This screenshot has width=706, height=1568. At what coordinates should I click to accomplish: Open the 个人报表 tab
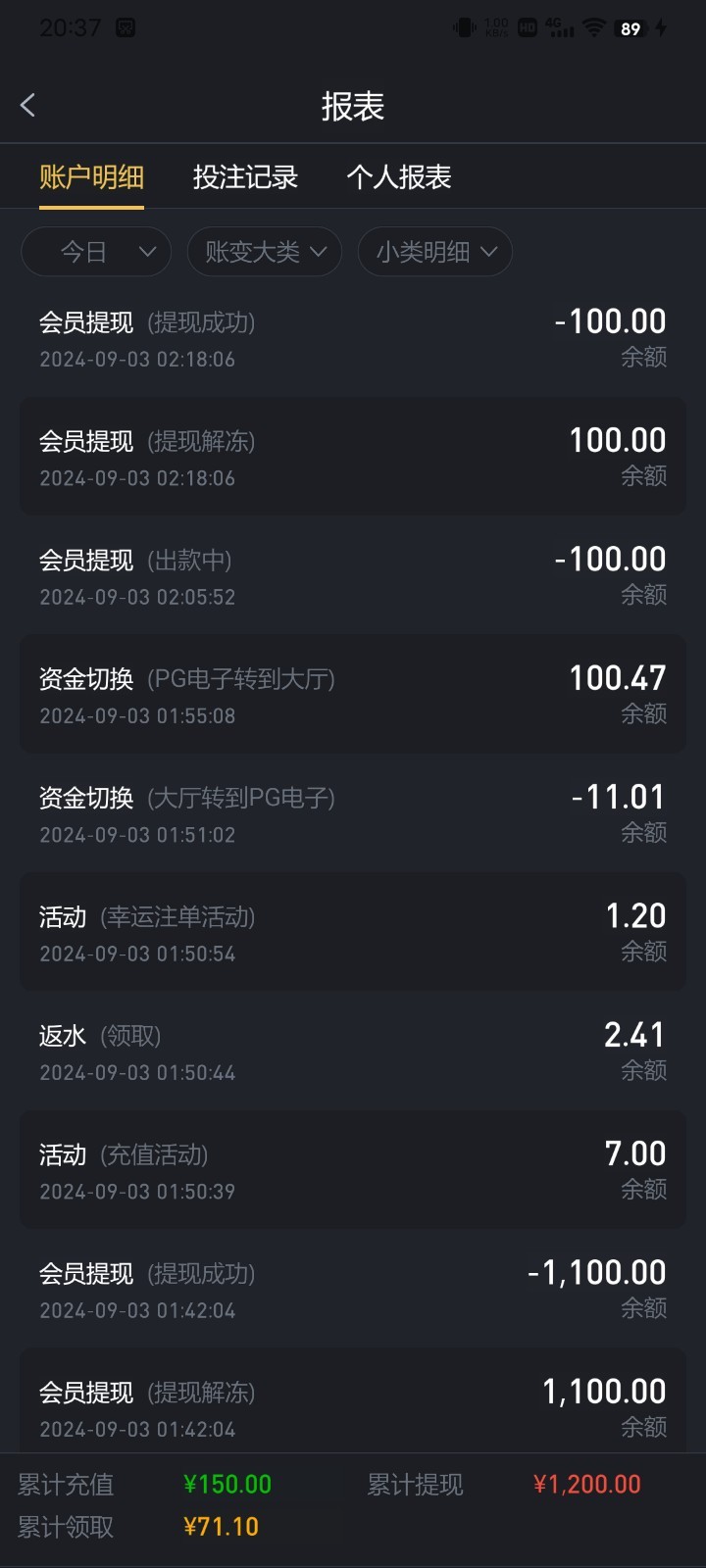(x=398, y=177)
